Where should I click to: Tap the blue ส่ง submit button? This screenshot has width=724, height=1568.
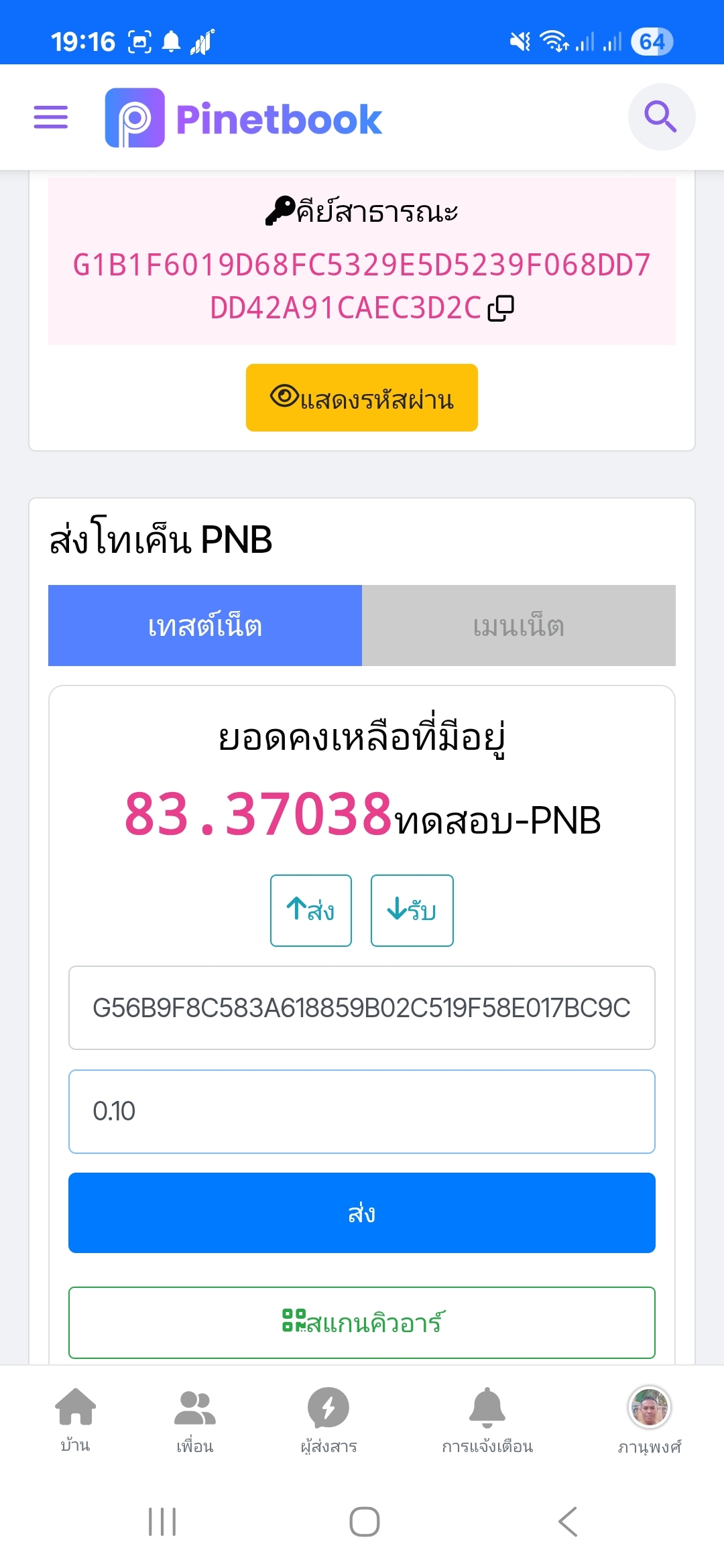coord(361,1213)
